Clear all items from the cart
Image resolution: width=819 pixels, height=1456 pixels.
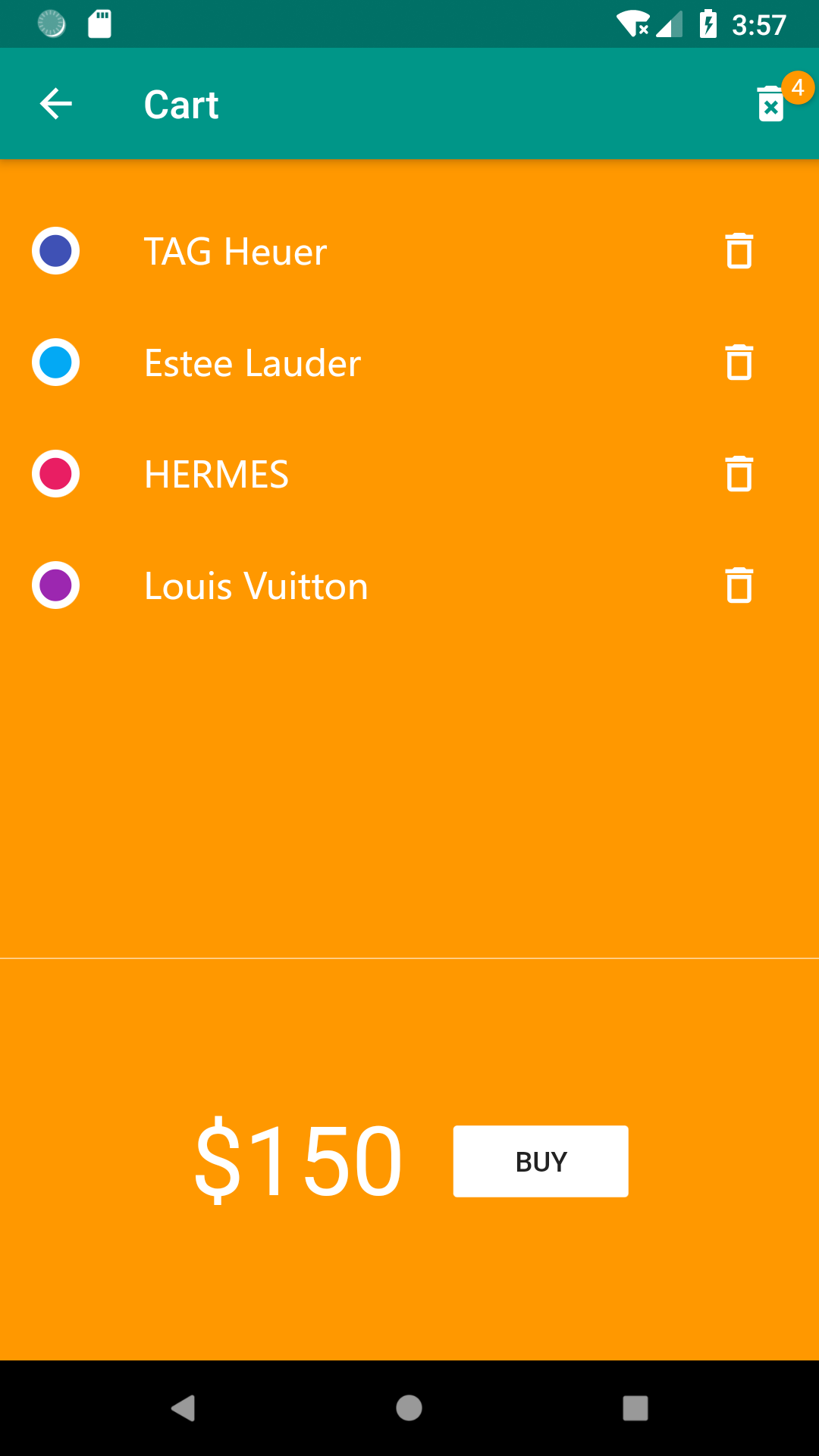pos(771,104)
